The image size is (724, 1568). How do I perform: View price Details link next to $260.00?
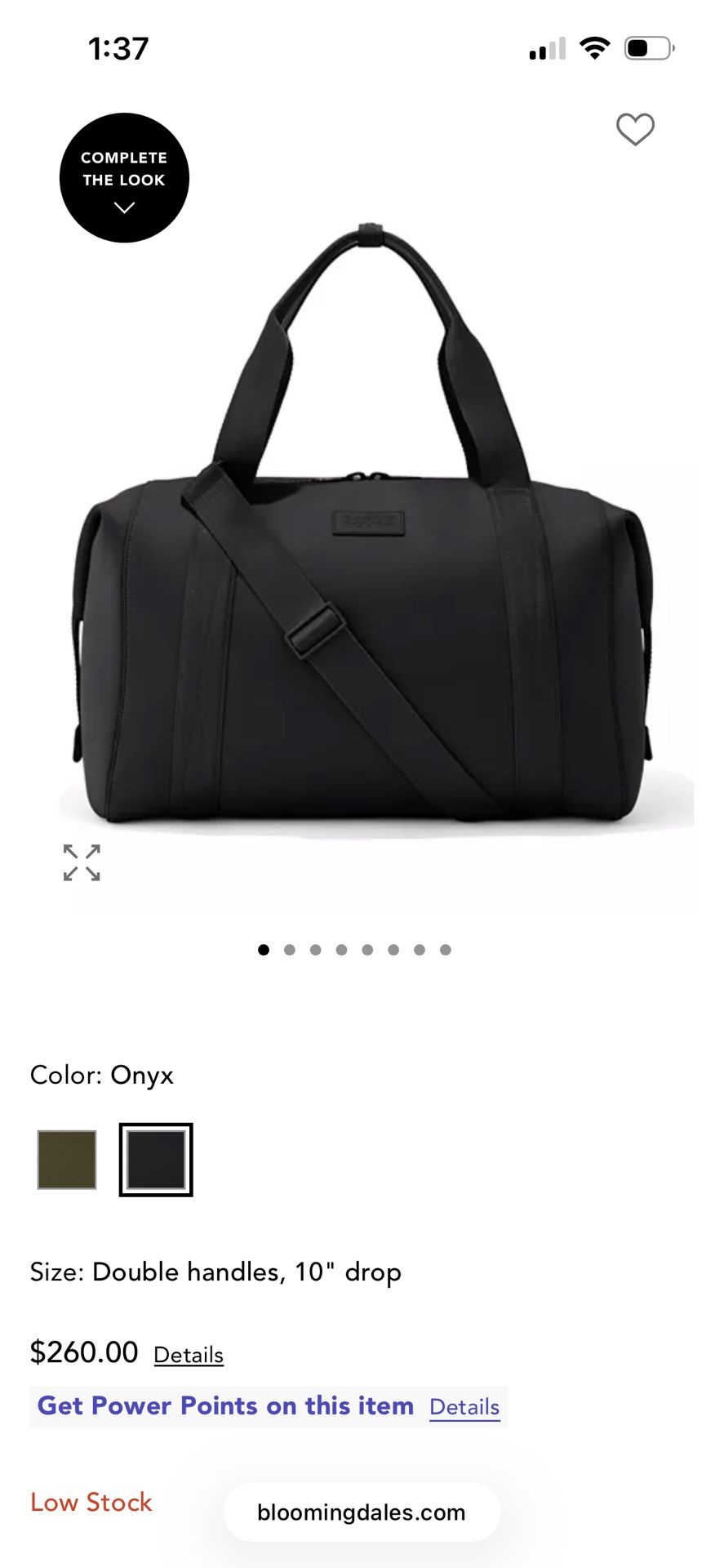pyautogui.click(x=188, y=1355)
